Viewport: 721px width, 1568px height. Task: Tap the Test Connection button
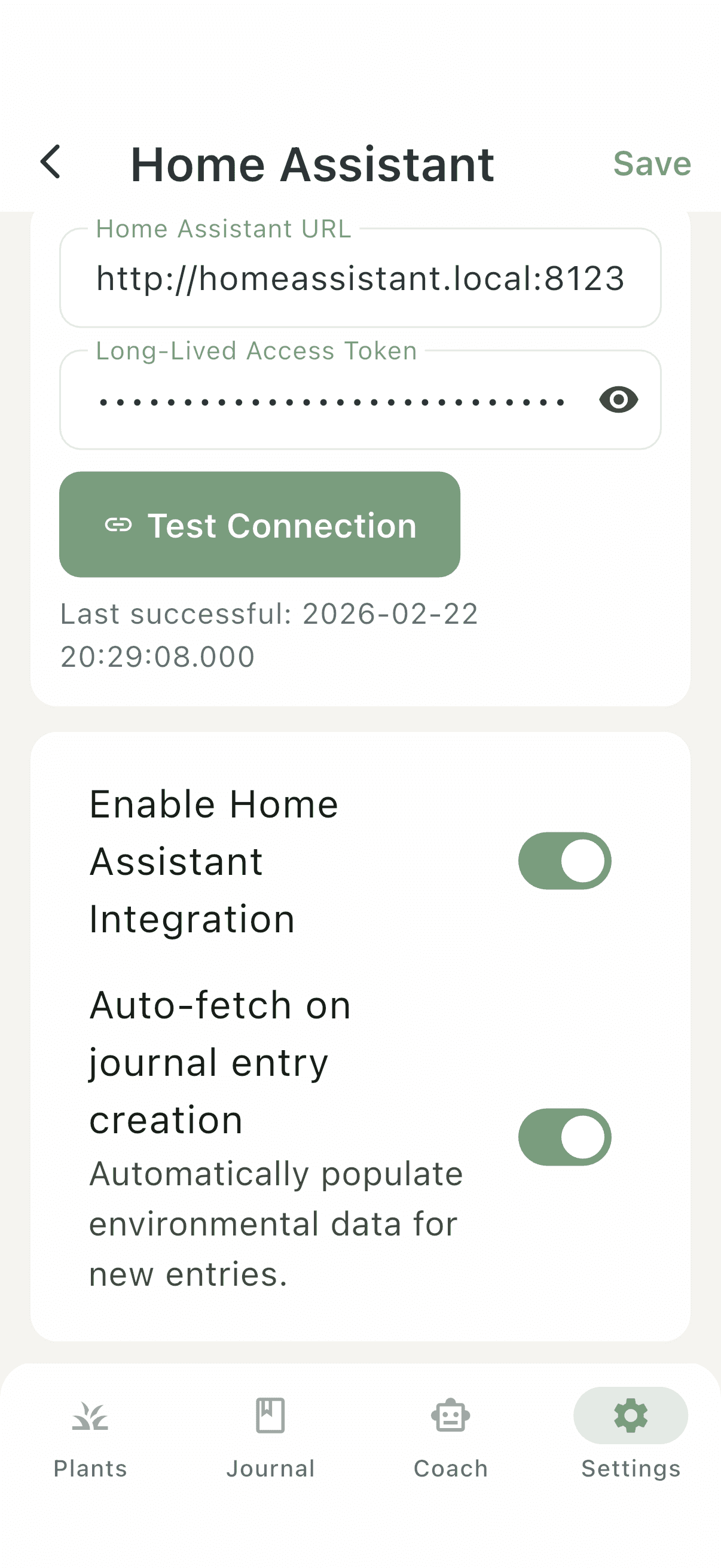point(260,524)
